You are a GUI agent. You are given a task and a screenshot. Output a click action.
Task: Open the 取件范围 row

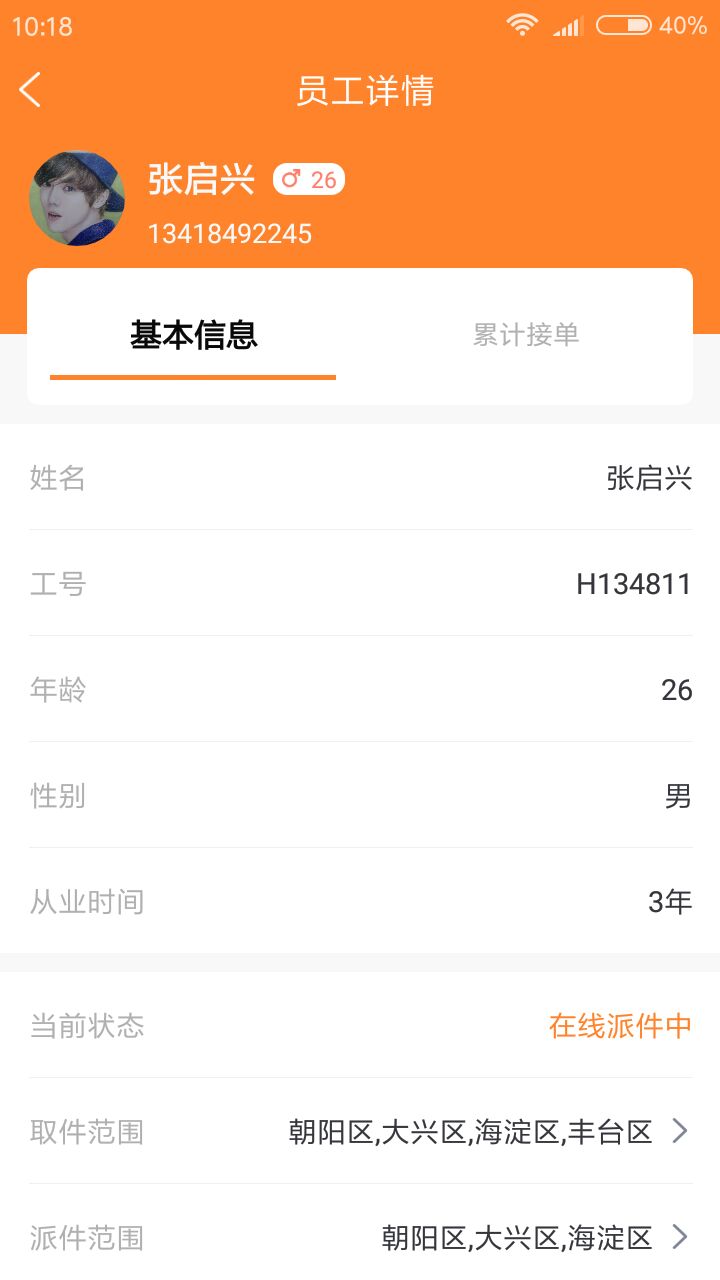[x=360, y=1131]
